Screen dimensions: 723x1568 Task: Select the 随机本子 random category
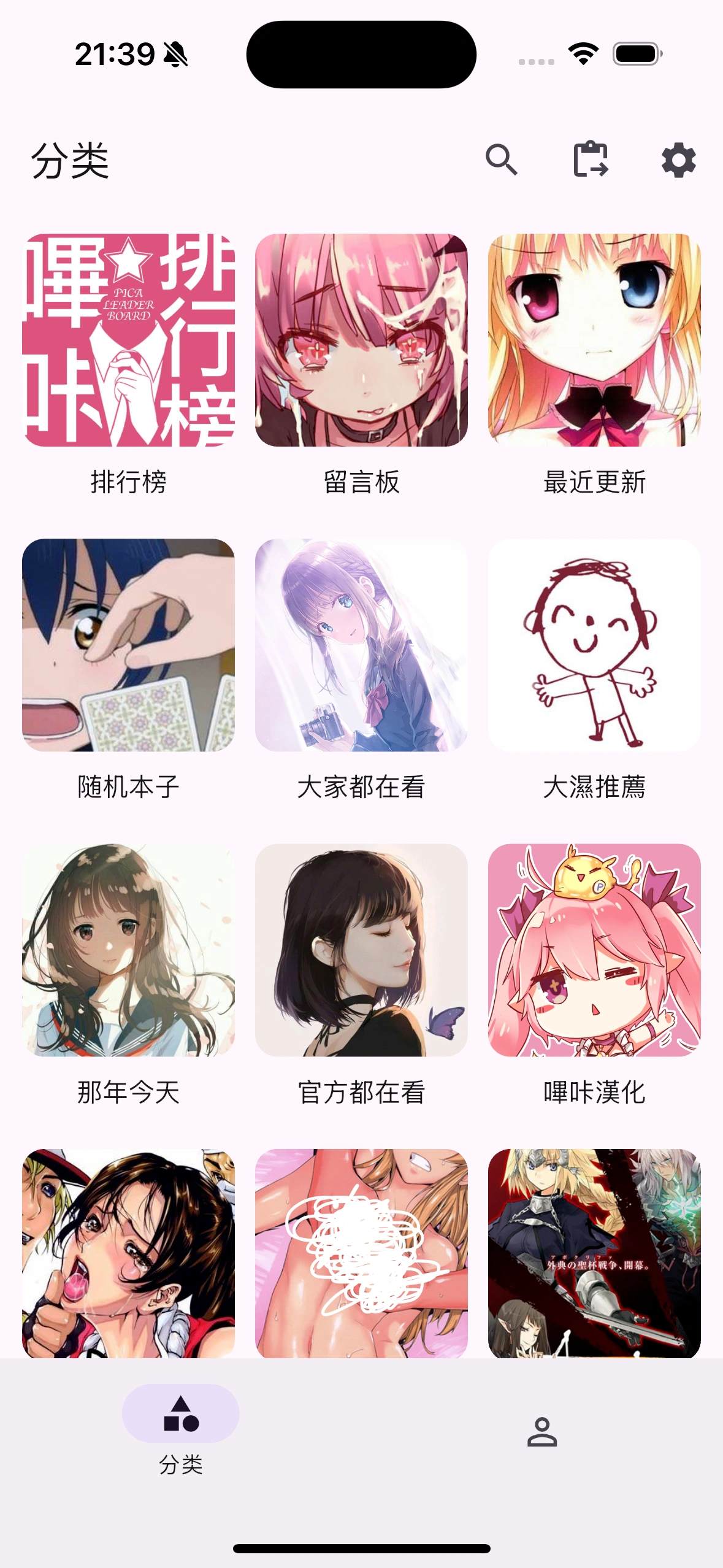pos(129,646)
